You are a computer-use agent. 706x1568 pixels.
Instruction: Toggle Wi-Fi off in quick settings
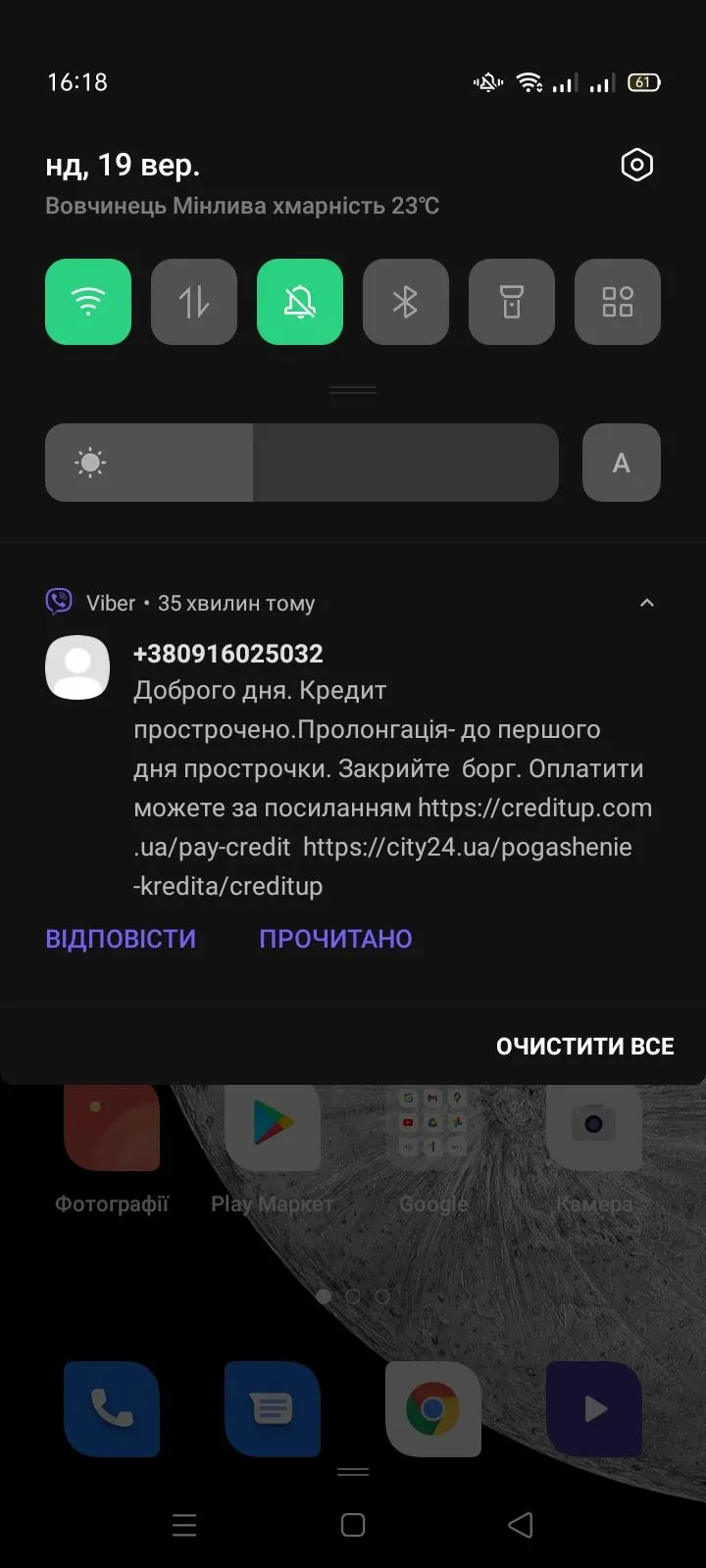[x=88, y=302]
